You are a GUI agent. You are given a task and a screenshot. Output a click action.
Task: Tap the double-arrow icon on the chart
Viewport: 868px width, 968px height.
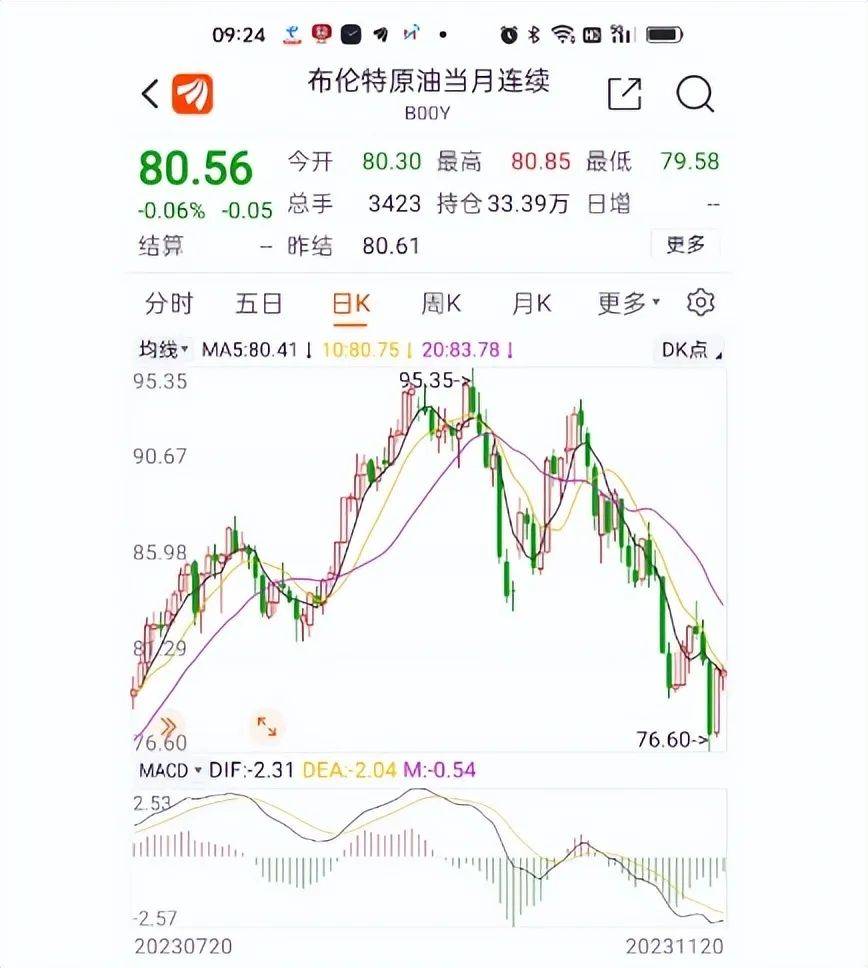pos(168,726)
